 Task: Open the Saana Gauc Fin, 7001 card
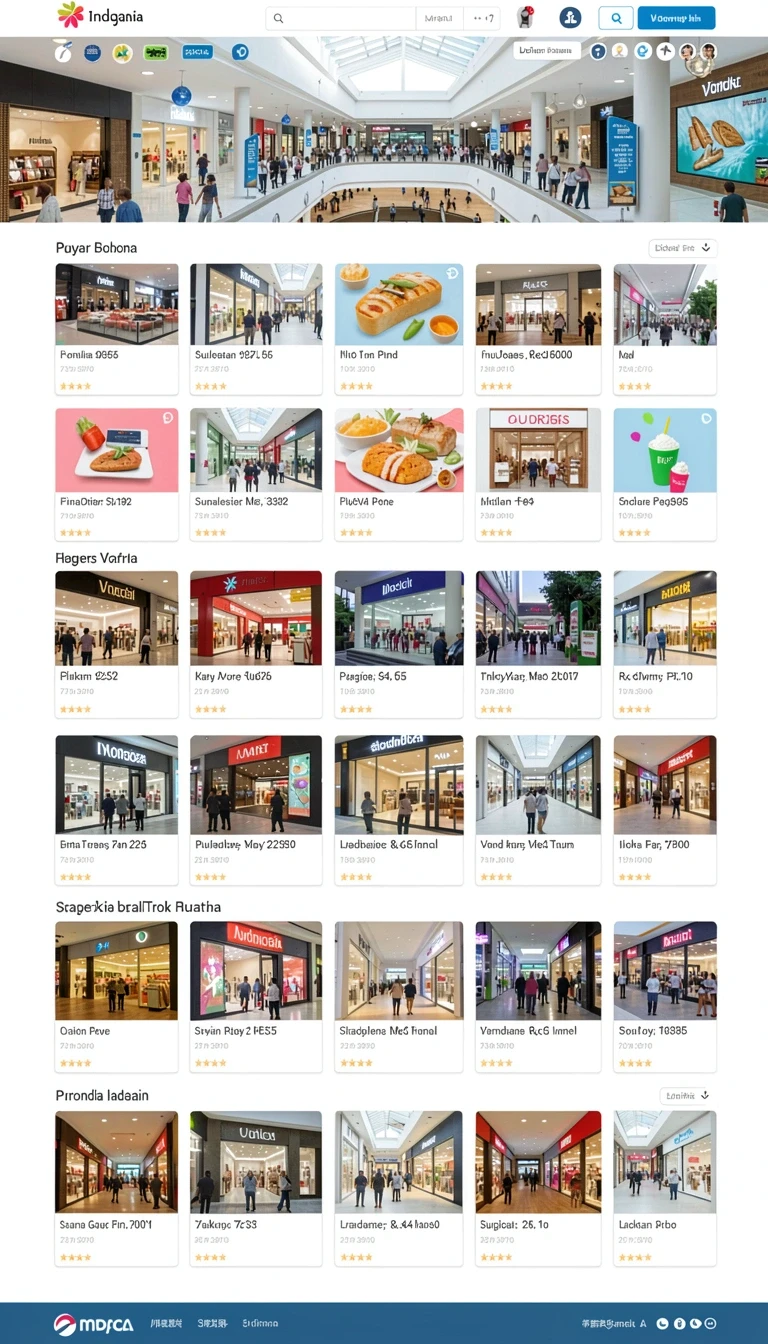(117, 1189)
